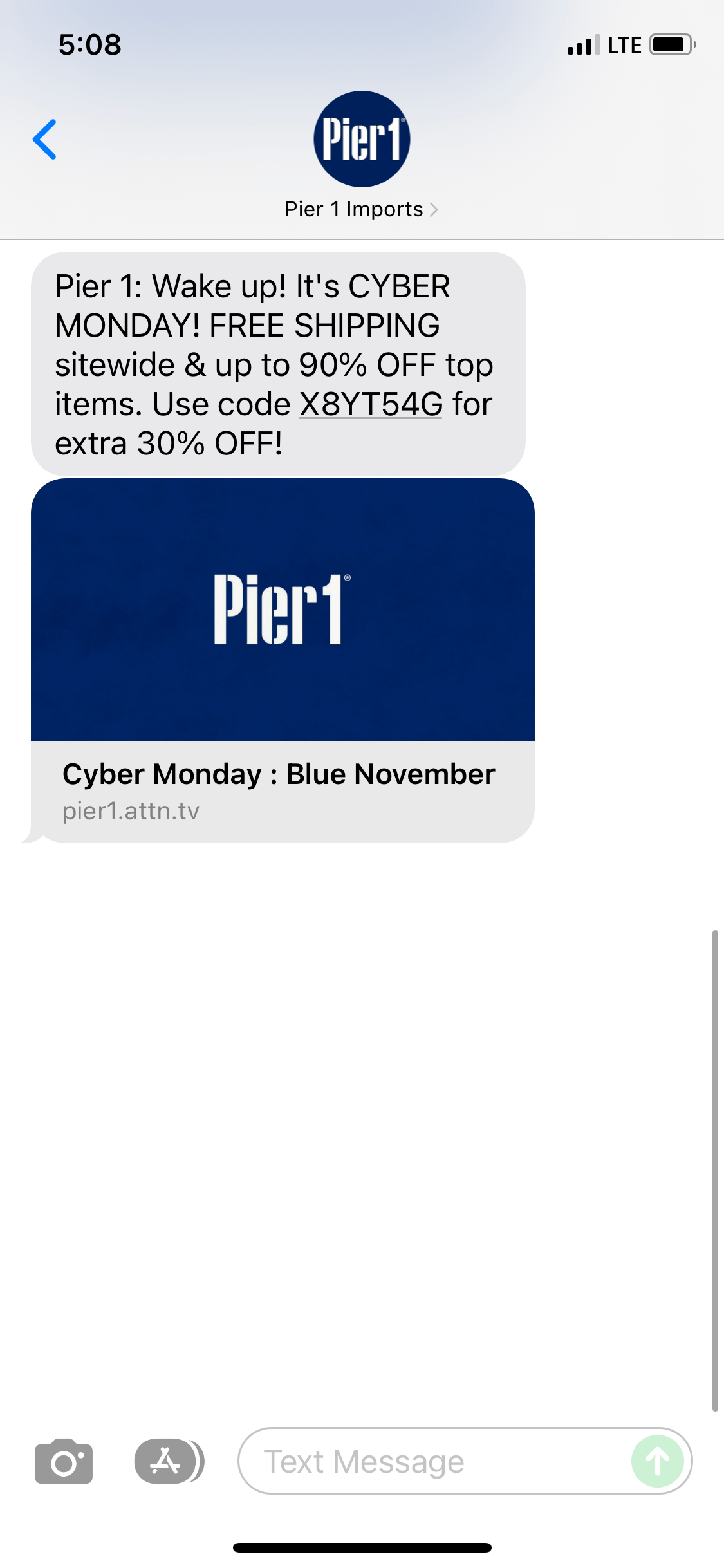Tap the Cyber Monday : Blue November title

[278, 774]
